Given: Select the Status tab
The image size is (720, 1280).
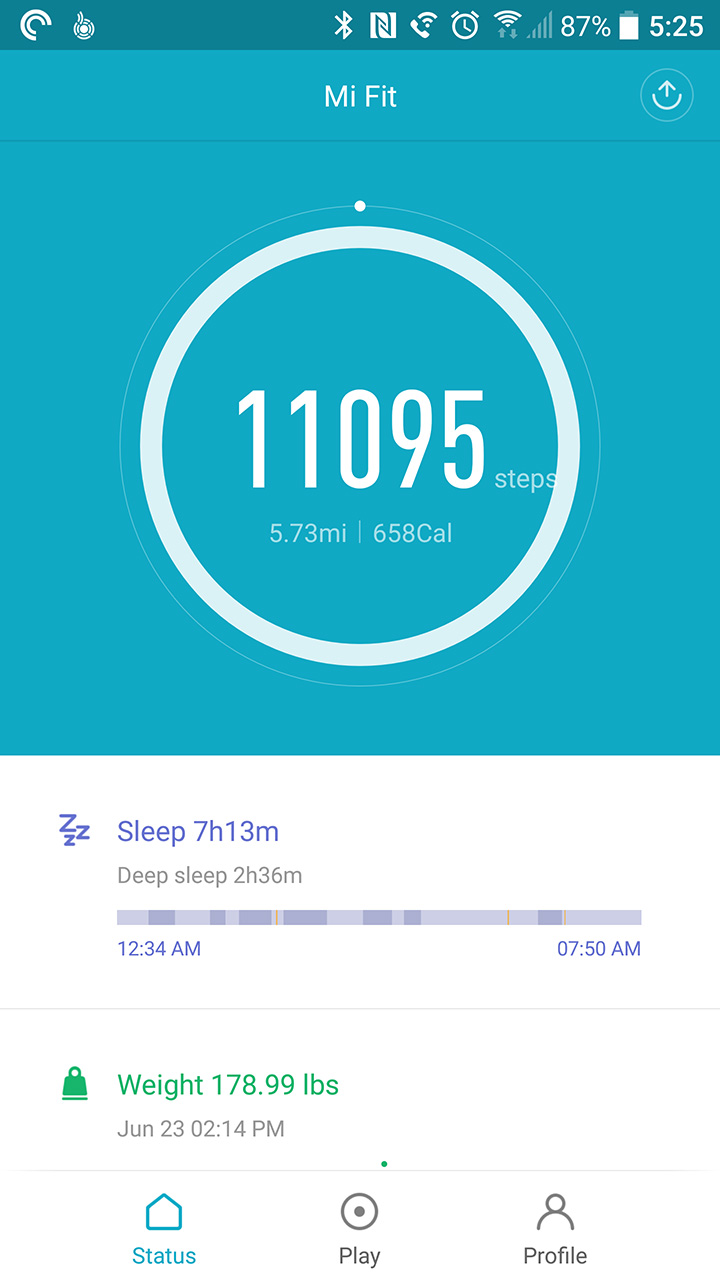Looking at the screenshot, I should pyautogui.click(x=164, y=1229).
